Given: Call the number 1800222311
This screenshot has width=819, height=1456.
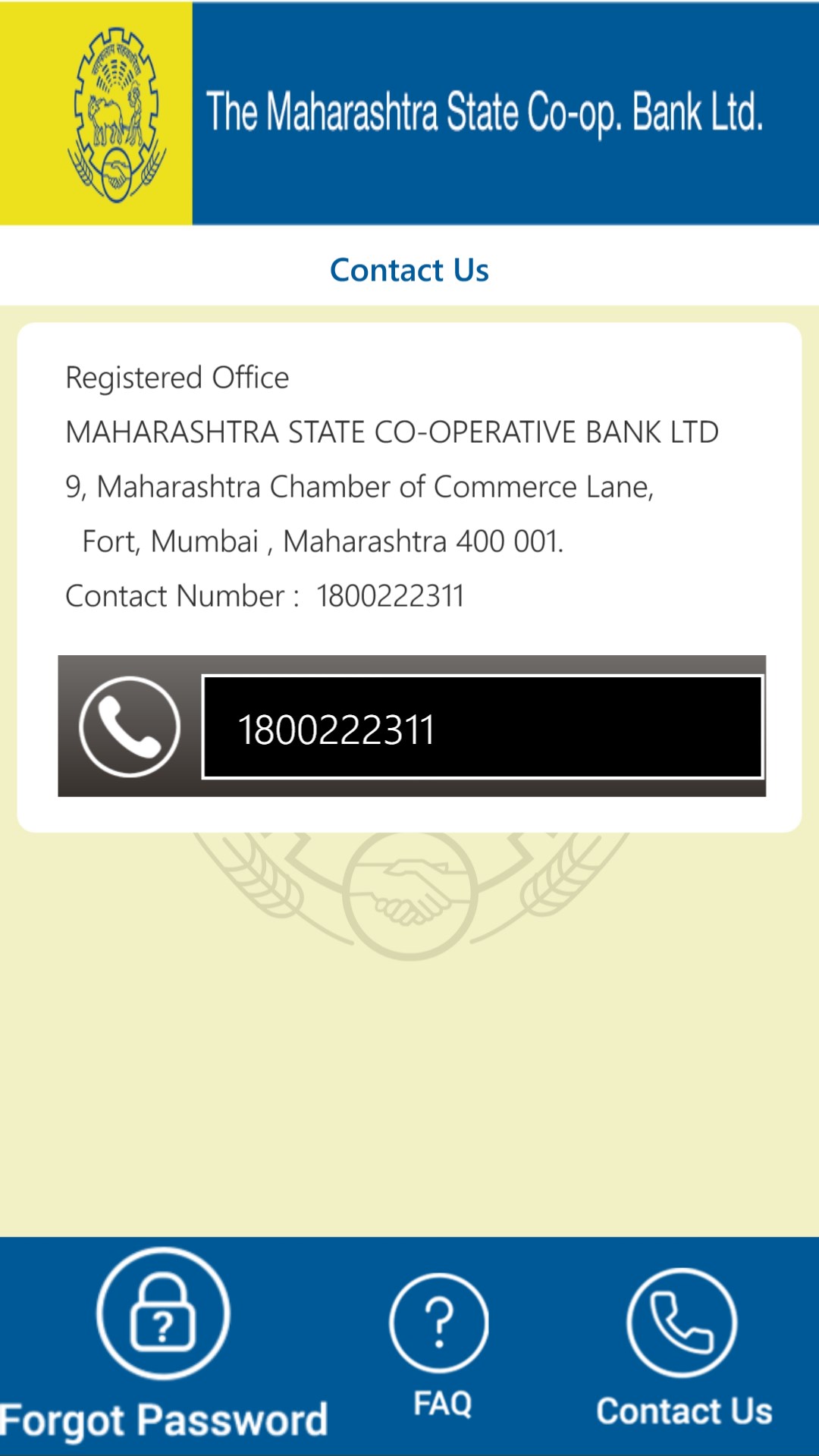Looking at the screenshot, I should point(482,727).
